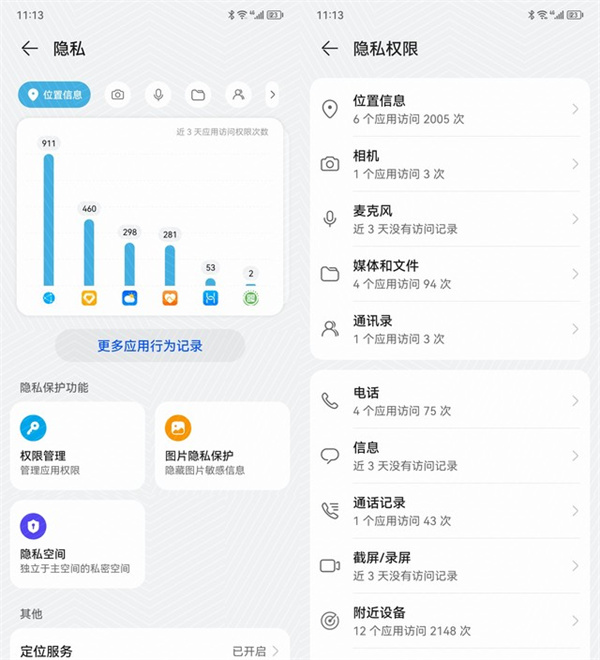
Task: Open the 隐私空间 card
Action: coord(77,543)
